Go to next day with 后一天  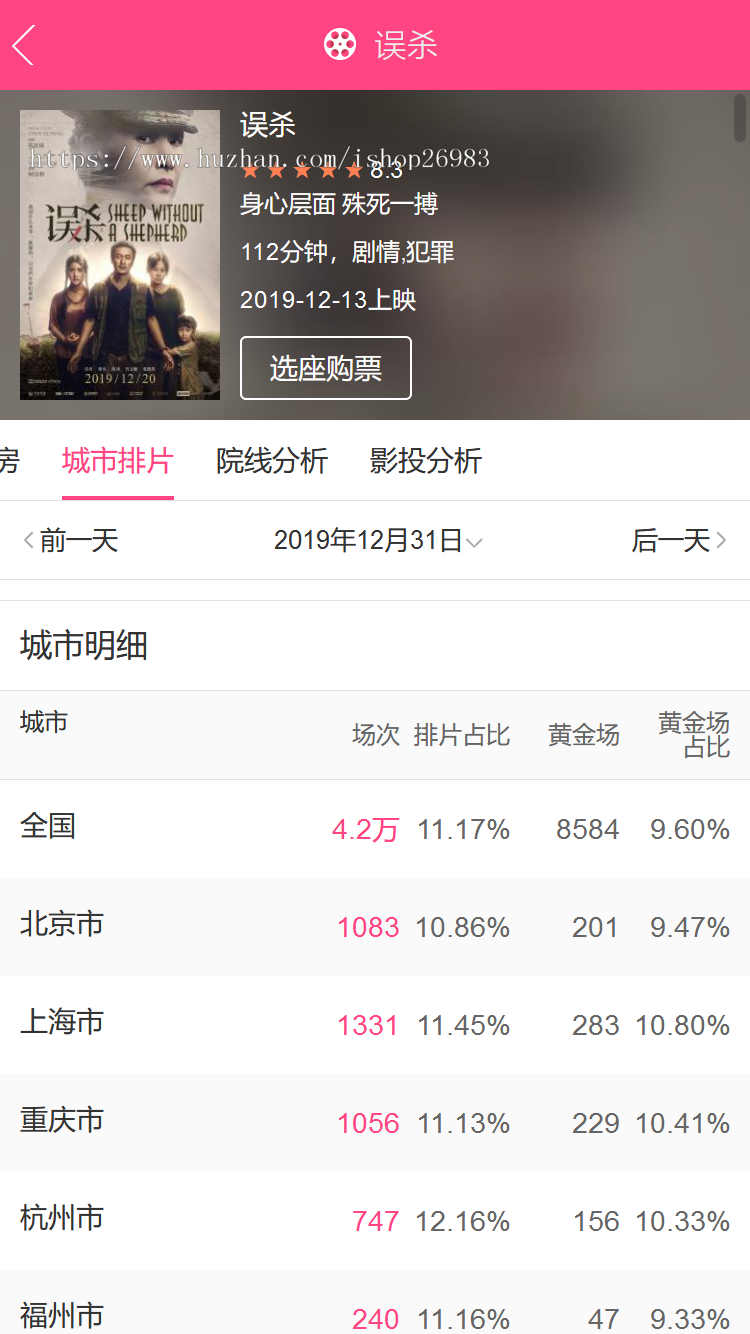point(679,541)
